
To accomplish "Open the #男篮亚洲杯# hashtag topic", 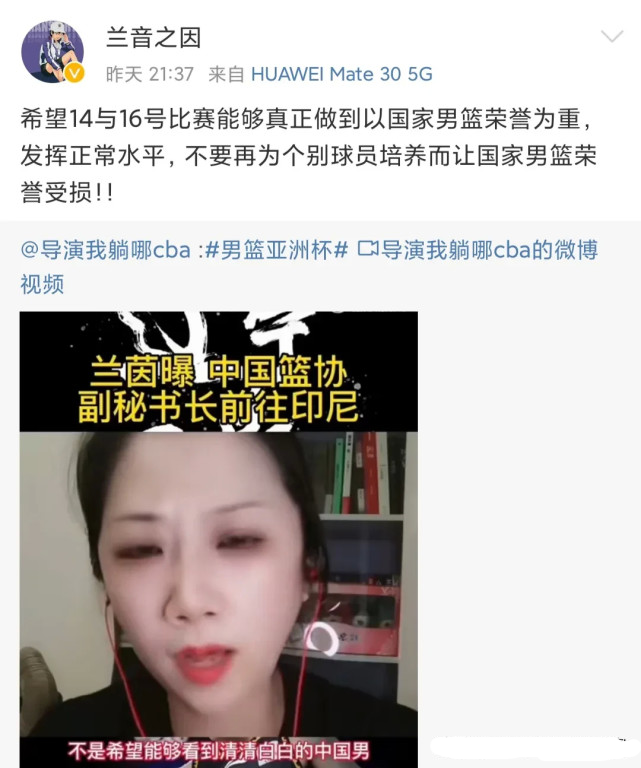I will coord(276,250).
